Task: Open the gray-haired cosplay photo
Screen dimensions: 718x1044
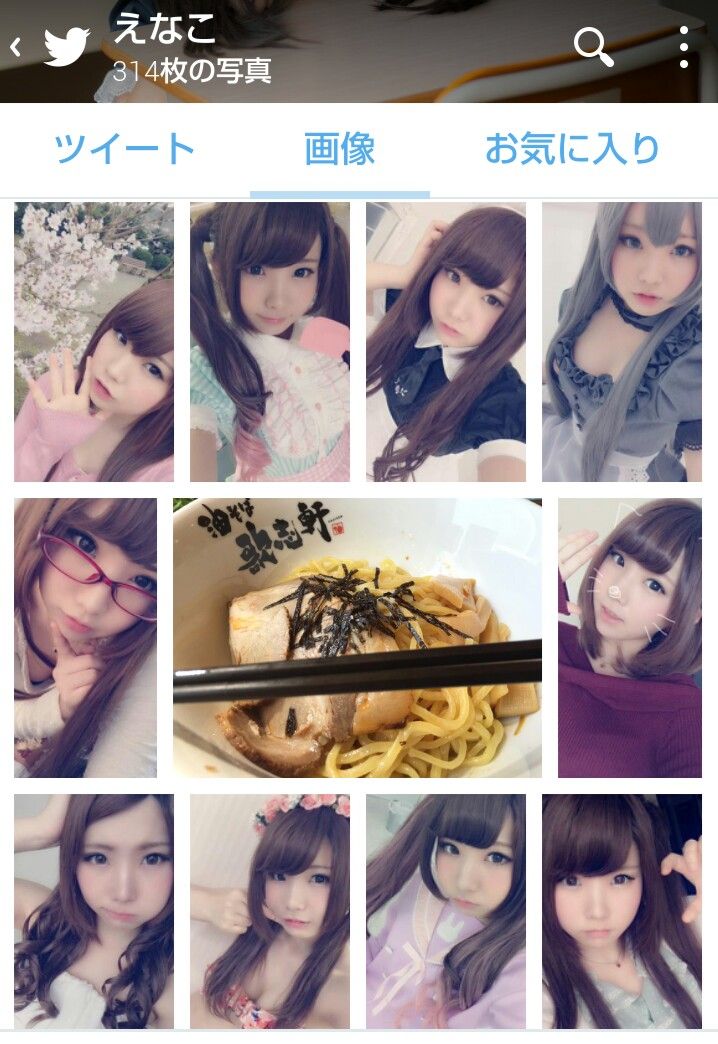Action: [x=622, y=342]
